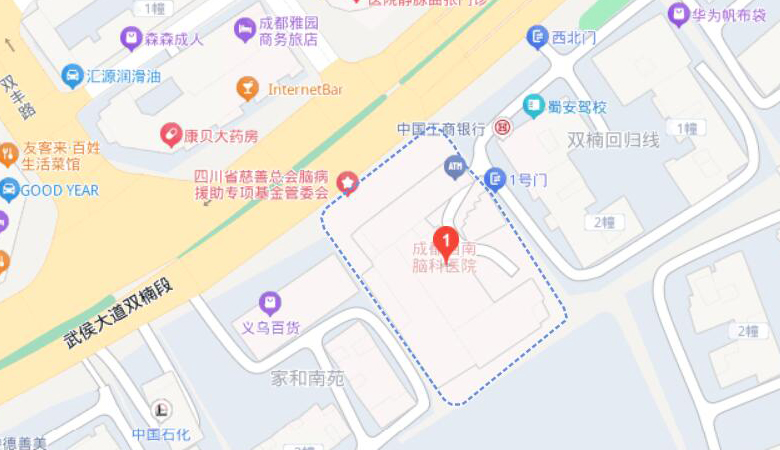Select the 西北门 gate marker
The height and width of the screenshot is (450, 780).
click(537, 38)
